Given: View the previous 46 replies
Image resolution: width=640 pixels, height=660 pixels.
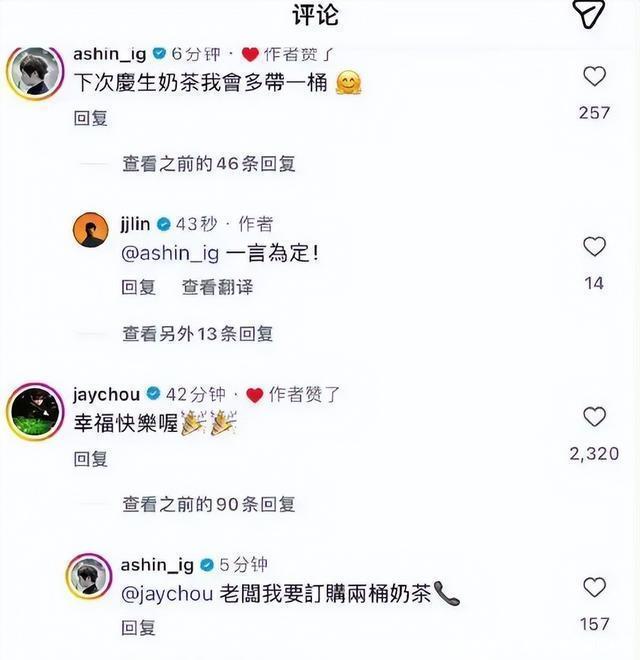Looking at the screenshot, I should pos(208,164).
